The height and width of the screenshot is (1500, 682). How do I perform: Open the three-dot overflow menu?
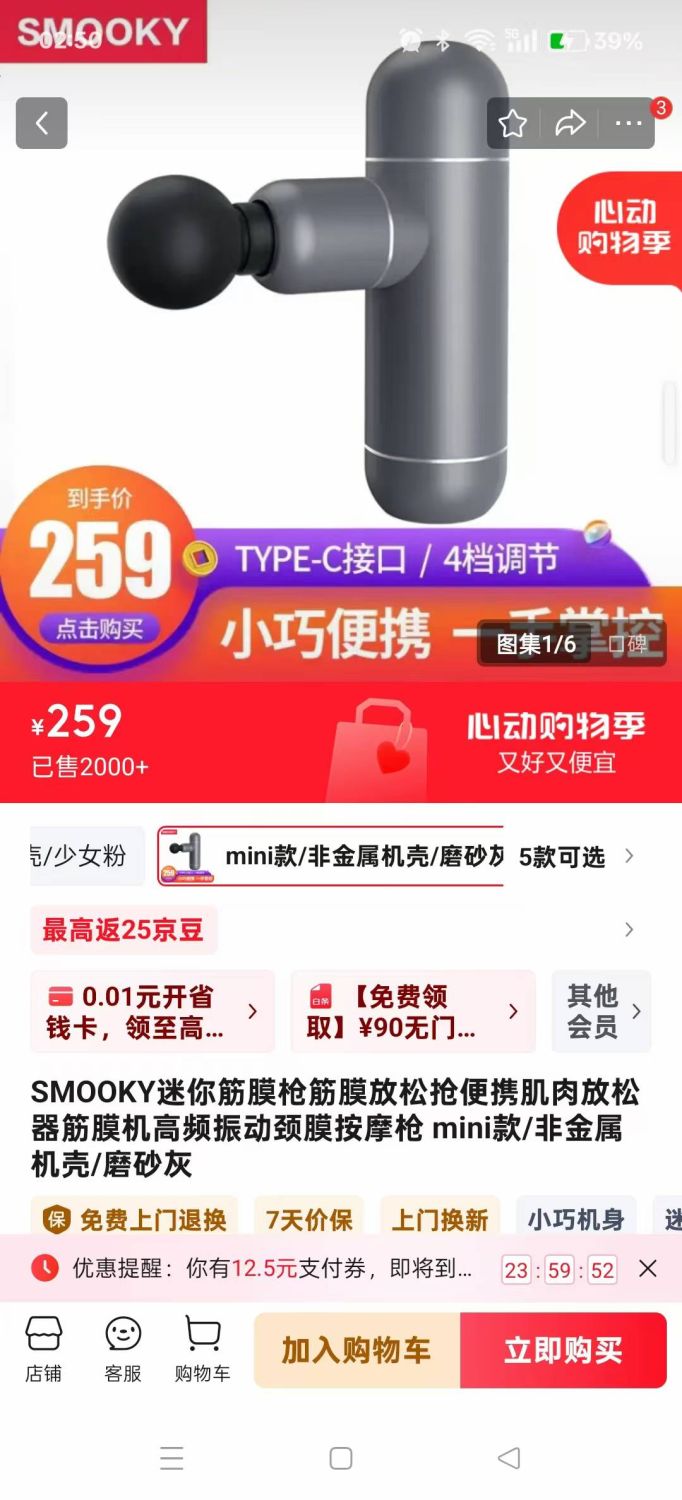(629, 124)
